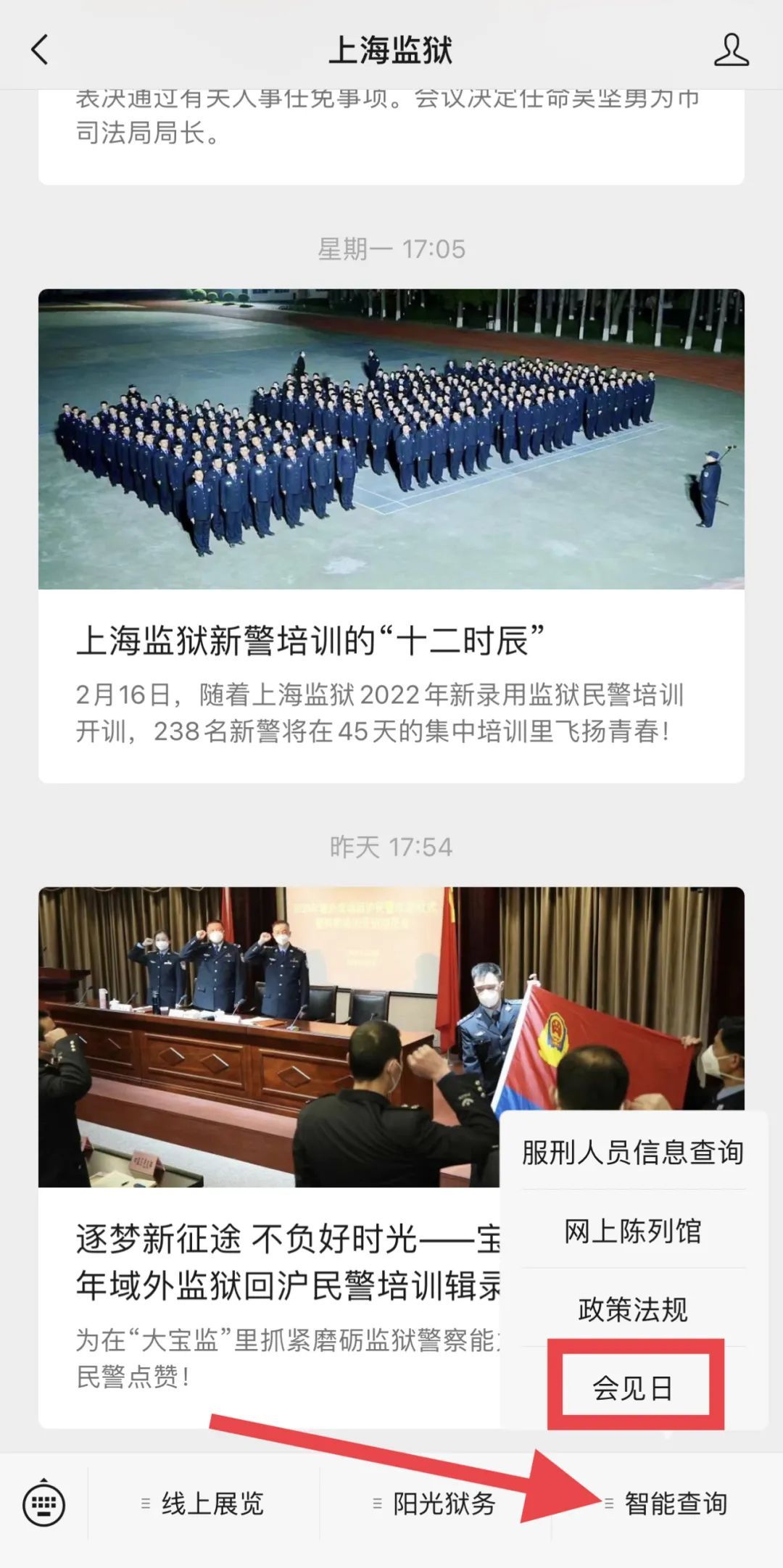This screenshot has height=1568, width=783.
Task: Open article 上海监狱新警培训的“十二时辰”
Action: pos(310,642)
